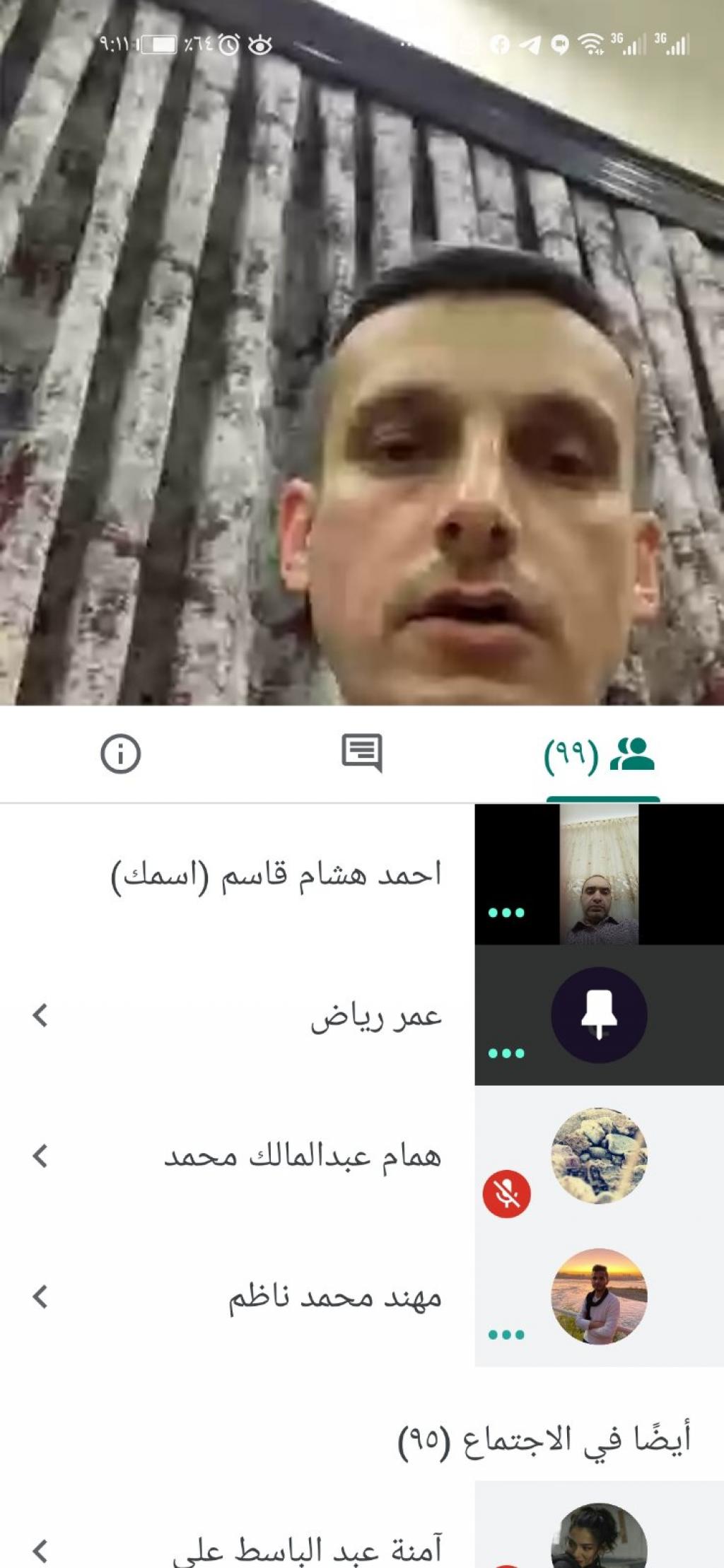Viewport: 724px width, 1568px height.
Task: Select the participants tab (٩٩)
Action: pyautogui.click(x=601, y=755)
